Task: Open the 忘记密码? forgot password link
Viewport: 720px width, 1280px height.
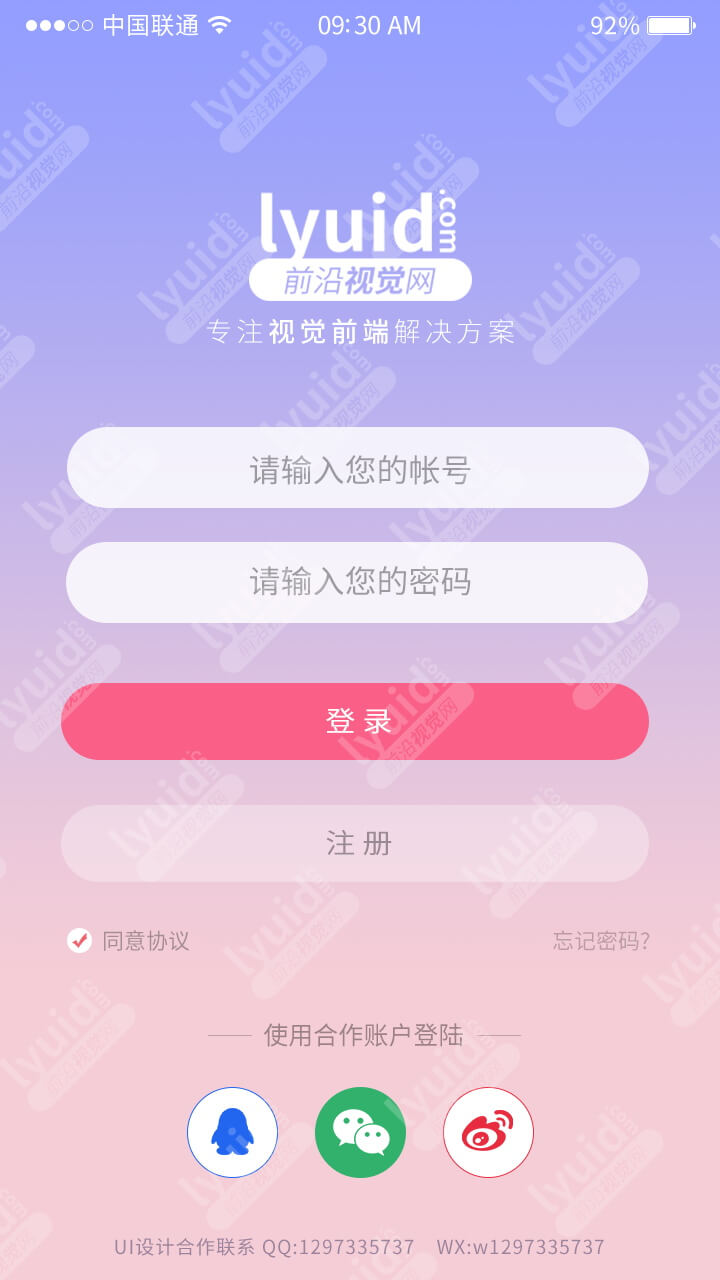Action: coord(601,941)
